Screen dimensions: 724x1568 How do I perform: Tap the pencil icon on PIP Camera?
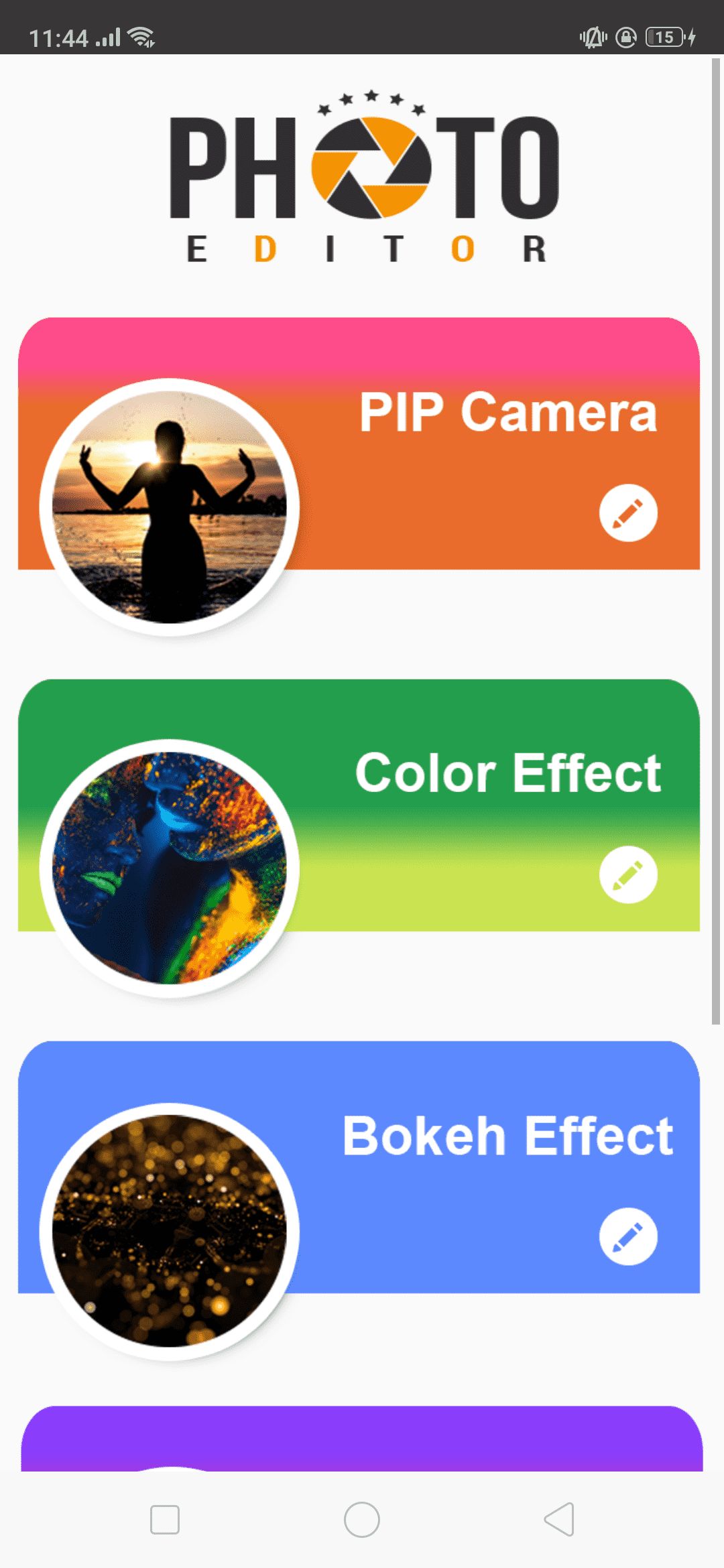pos(628,513)
